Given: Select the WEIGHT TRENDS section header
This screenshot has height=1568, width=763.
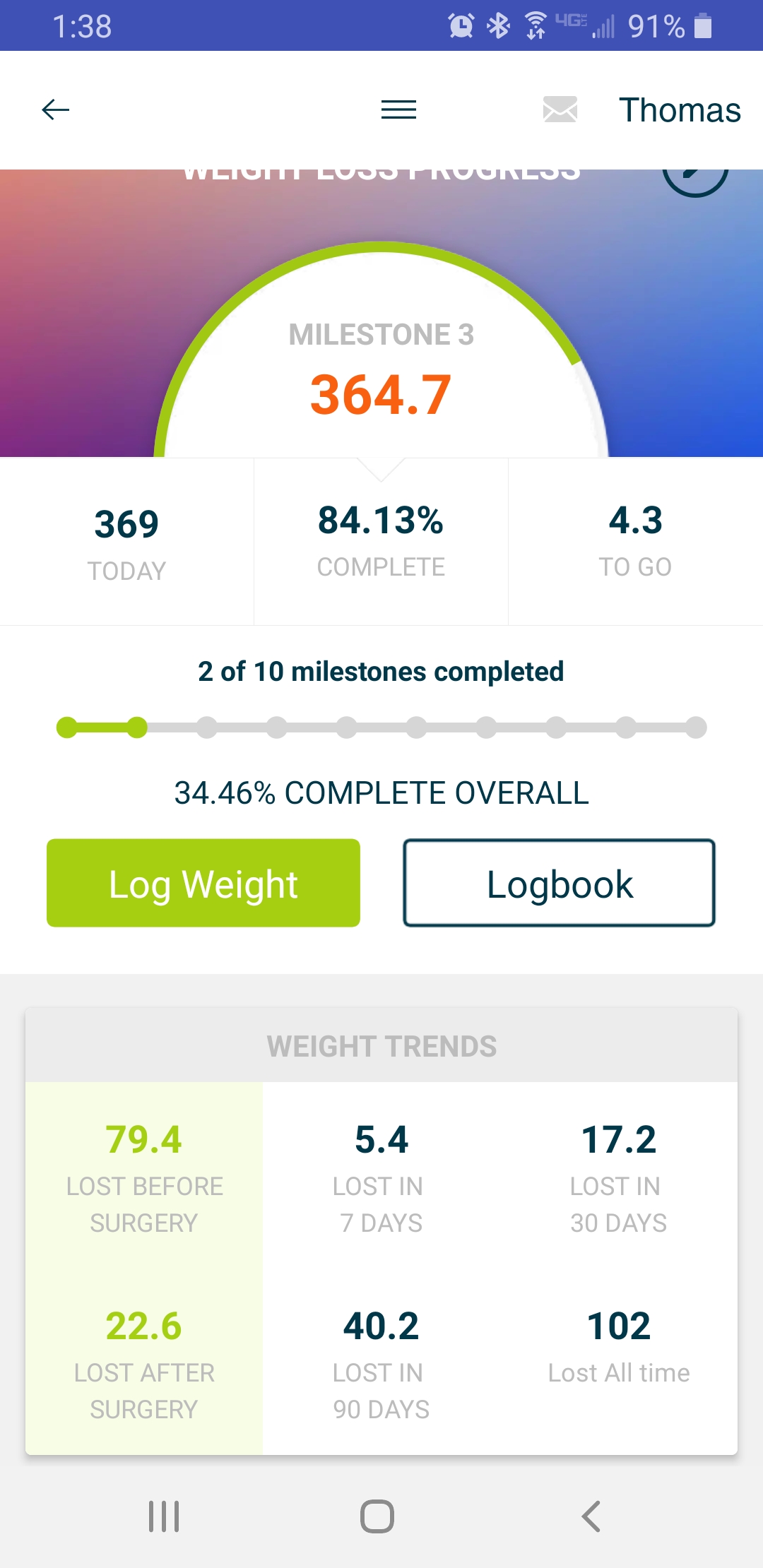Looking at the screenshot, I should click(381, 1046).
